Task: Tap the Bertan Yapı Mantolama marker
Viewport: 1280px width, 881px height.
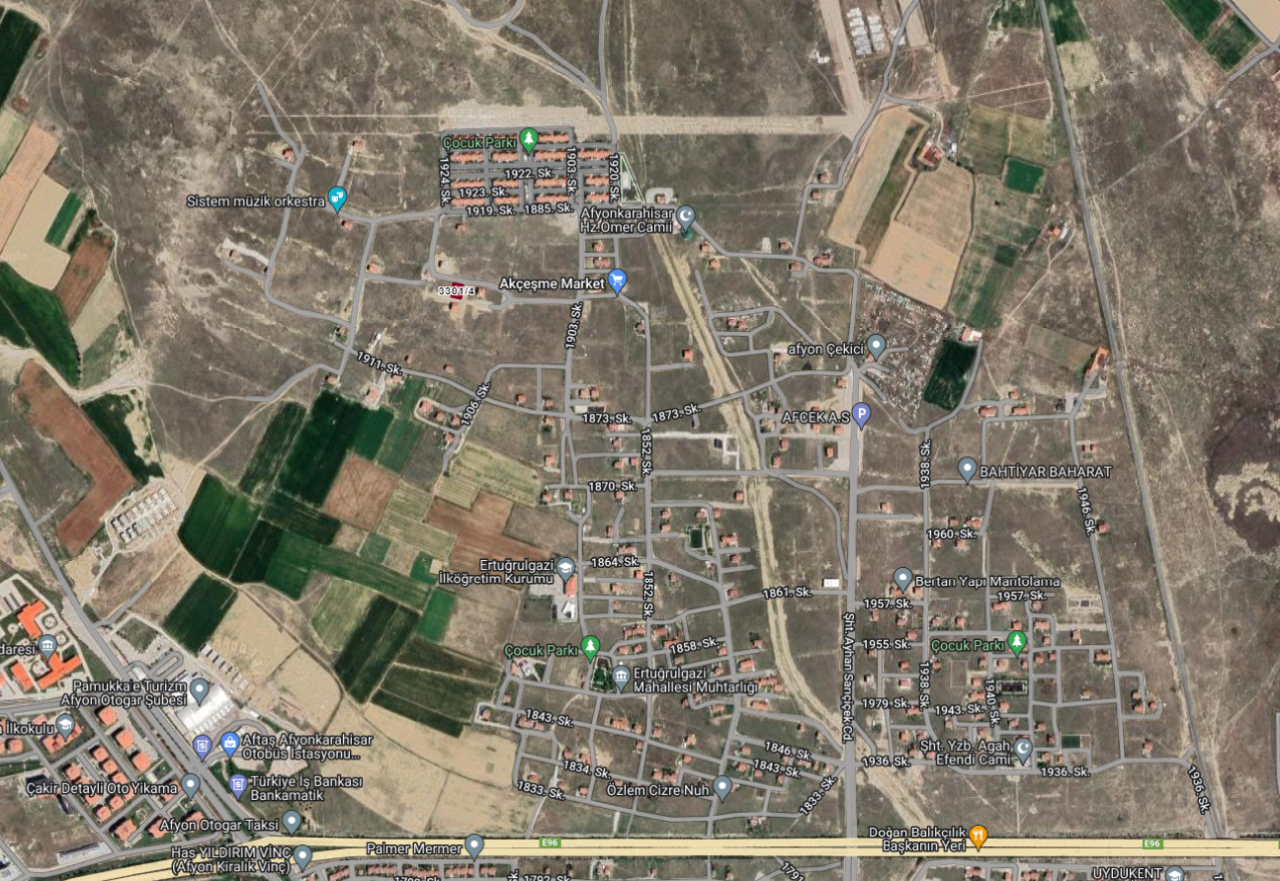Action: 902,578
